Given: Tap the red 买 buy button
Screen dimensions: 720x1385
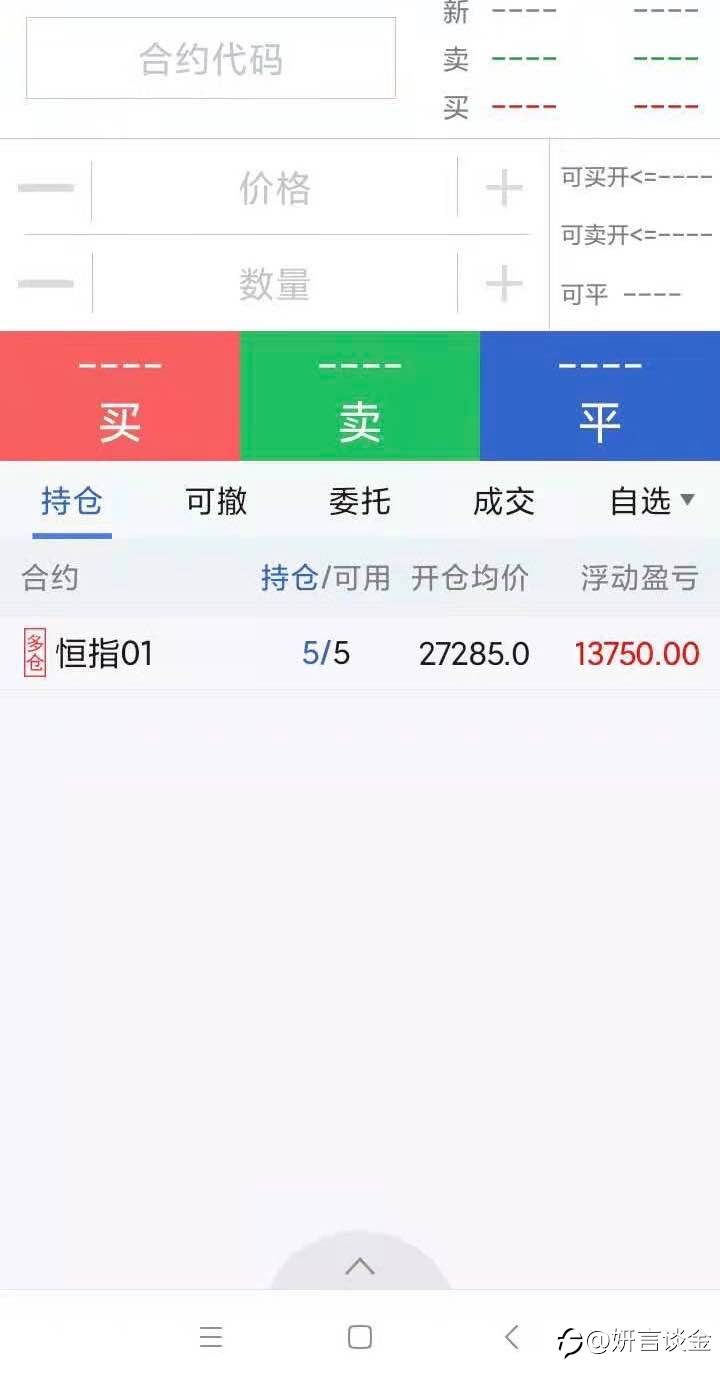Looking at the screenshot, I should (120, 396).
